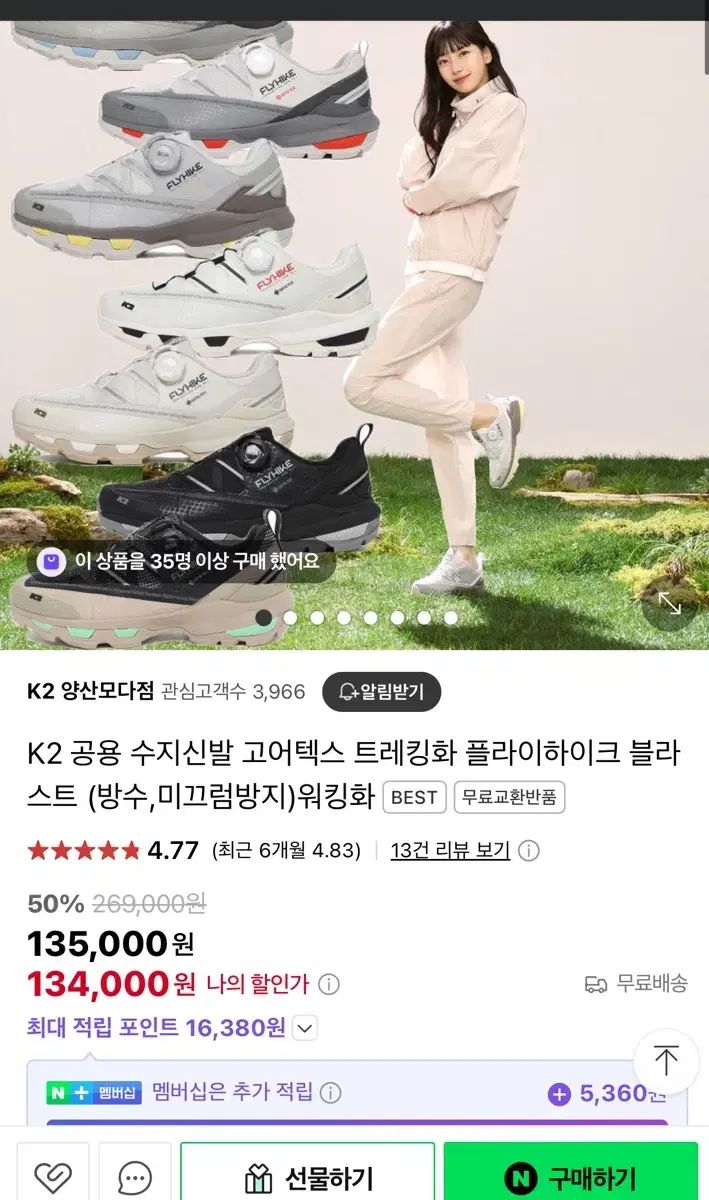Expand the product image to full screen
The width and height of the screenshot is (709, 1200).
669,603
